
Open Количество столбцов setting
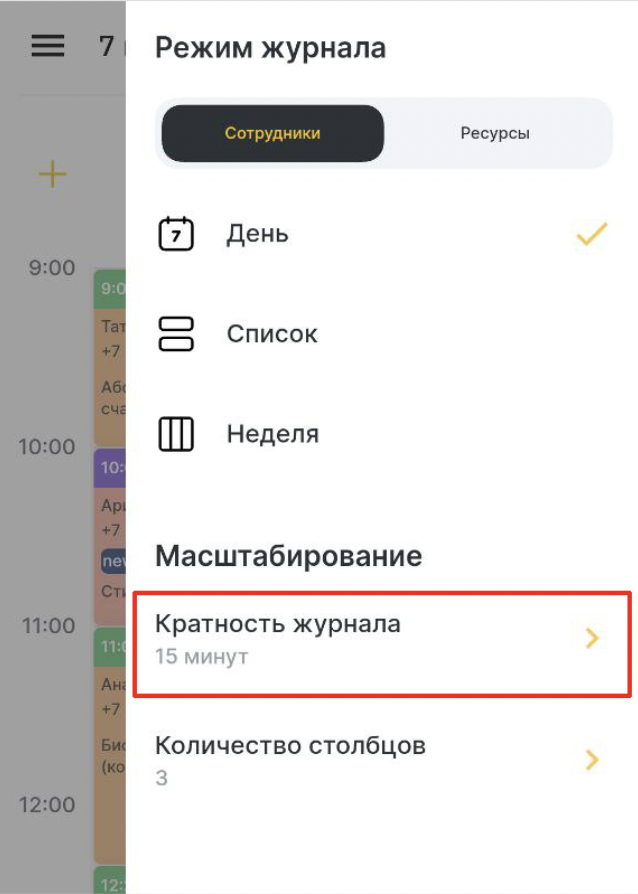[381, 760]
